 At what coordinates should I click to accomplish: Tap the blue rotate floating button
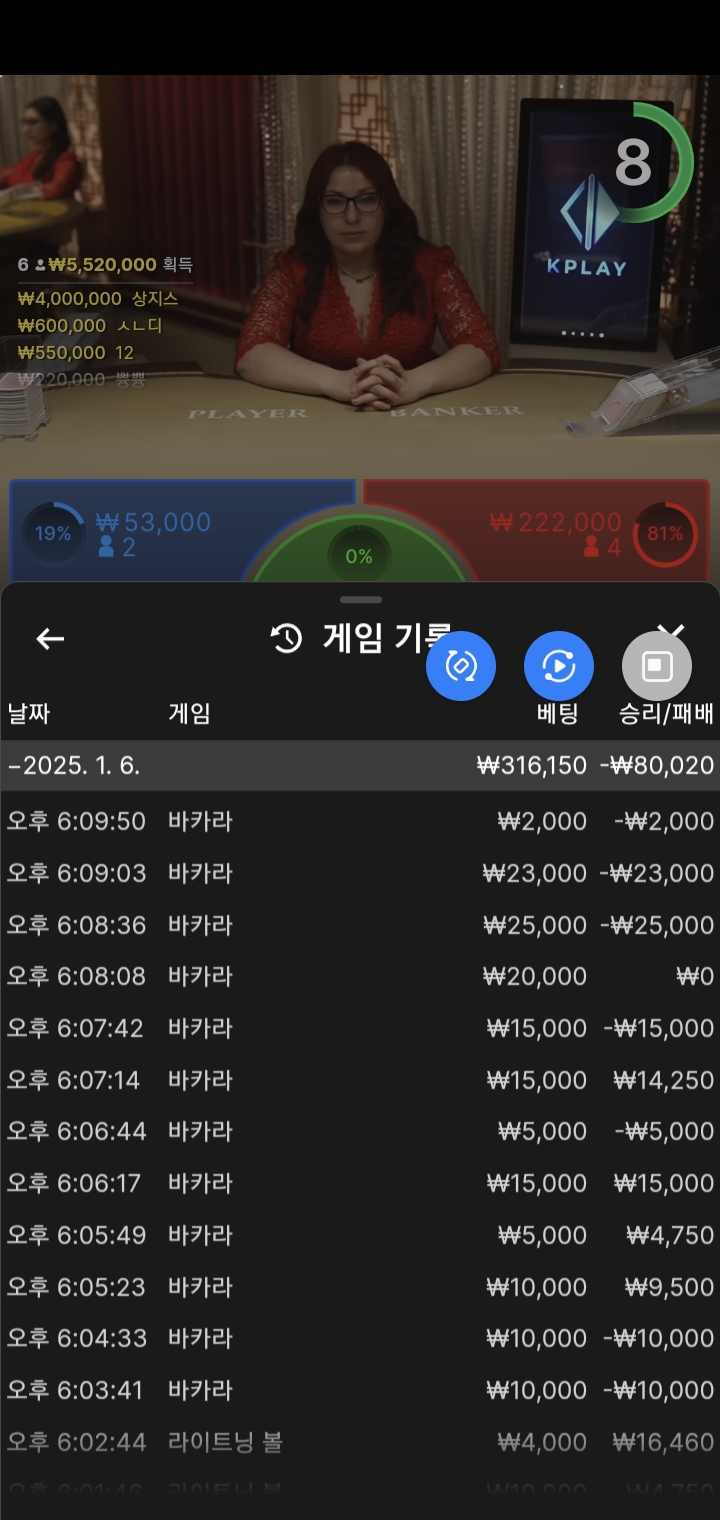pyautogui.click(x=461, y=666)
